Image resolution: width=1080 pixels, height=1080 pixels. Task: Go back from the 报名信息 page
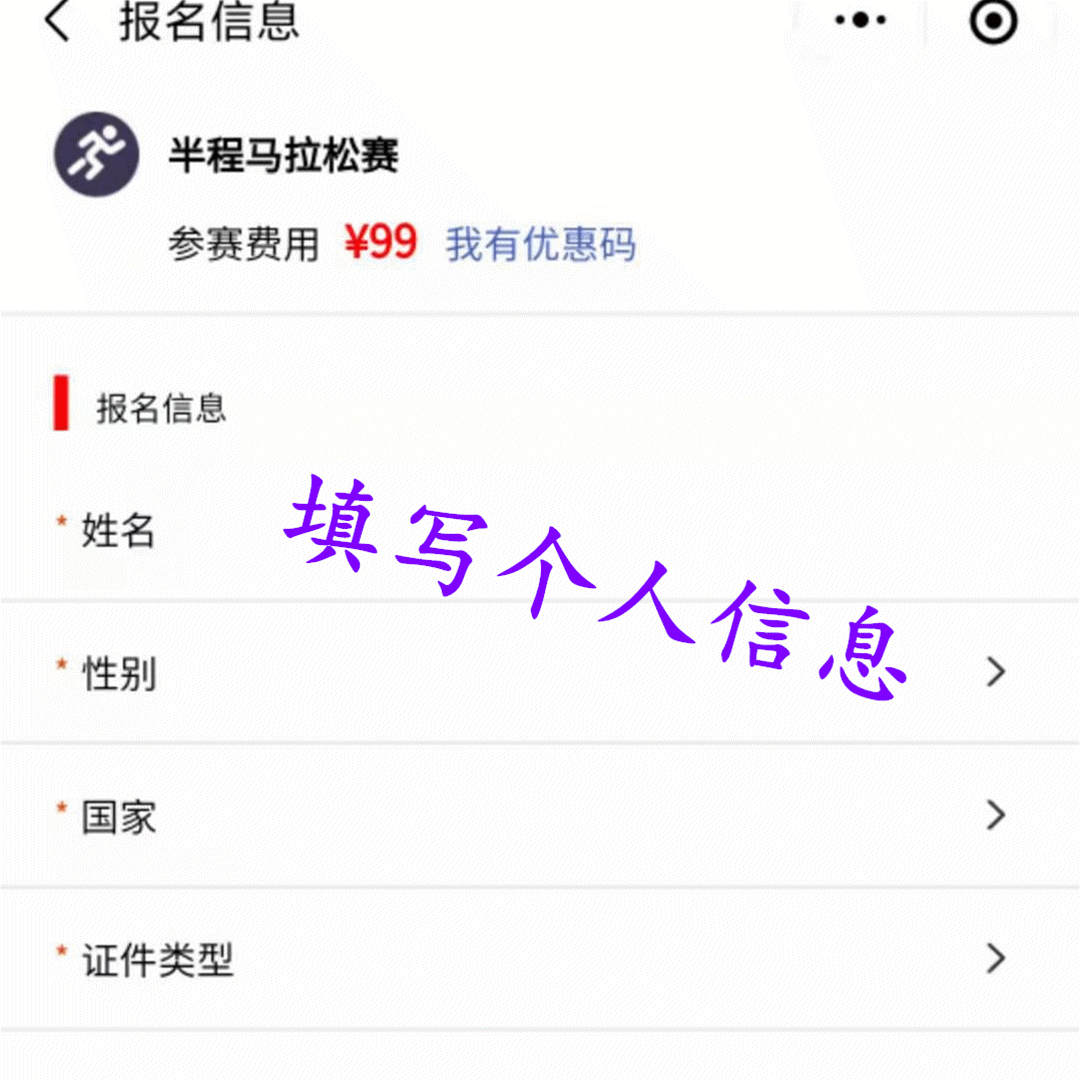click(x=58, y=22)
